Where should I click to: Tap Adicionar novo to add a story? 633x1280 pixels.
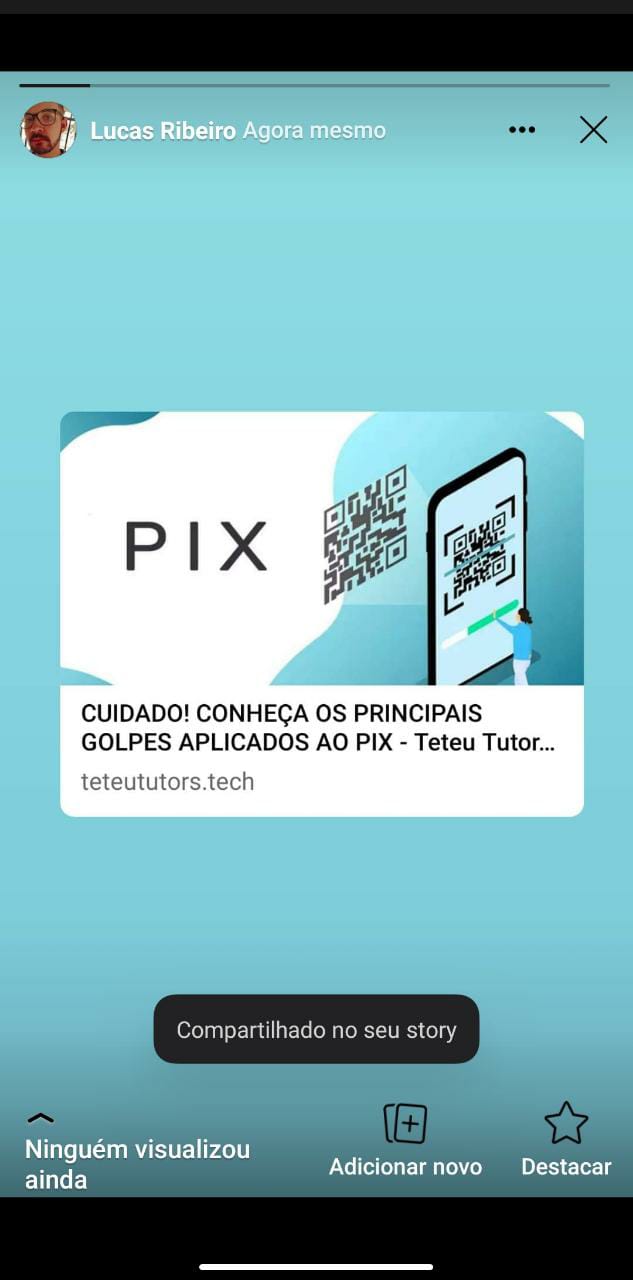(x=405, y=1142)
